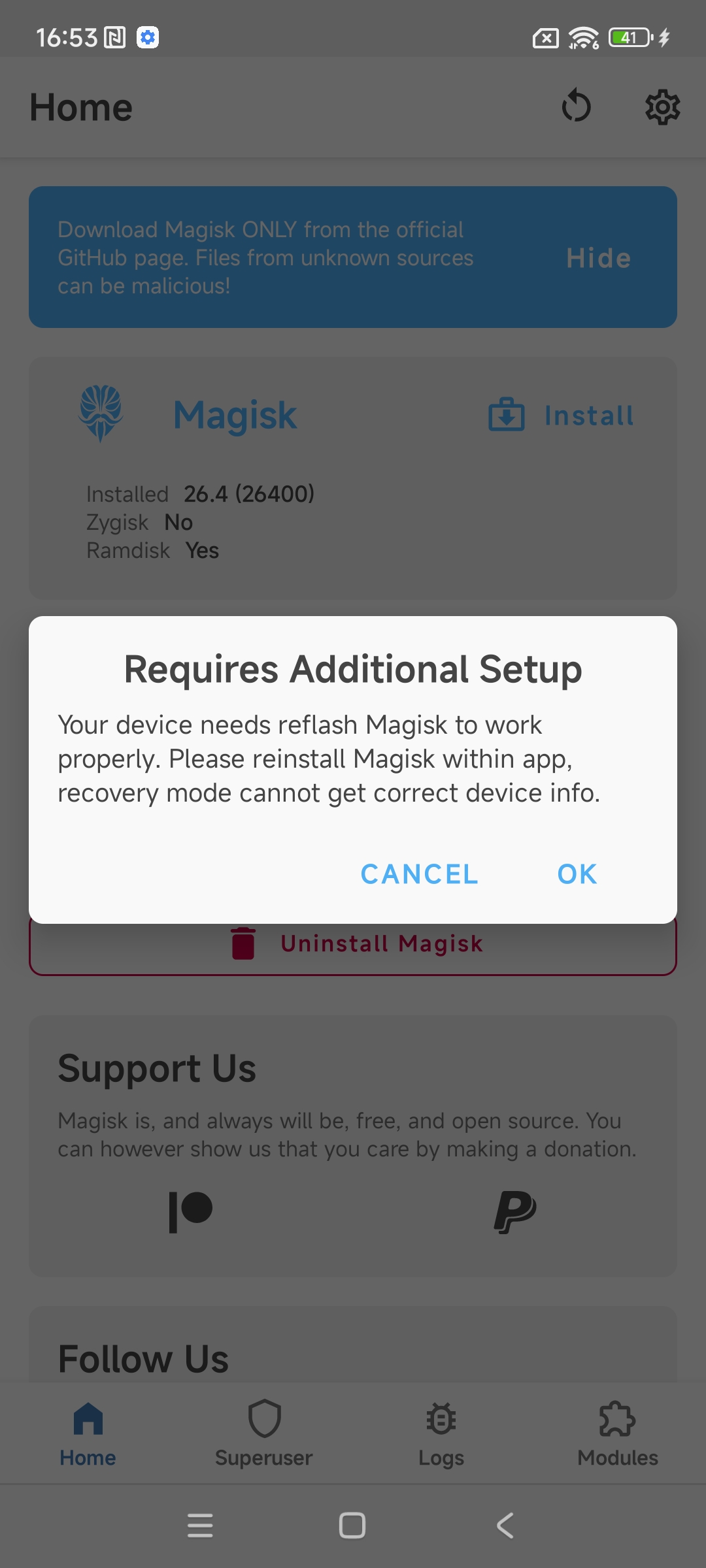Tap the Android back navigation button

pyautogui.click(x=505, y=1526)
